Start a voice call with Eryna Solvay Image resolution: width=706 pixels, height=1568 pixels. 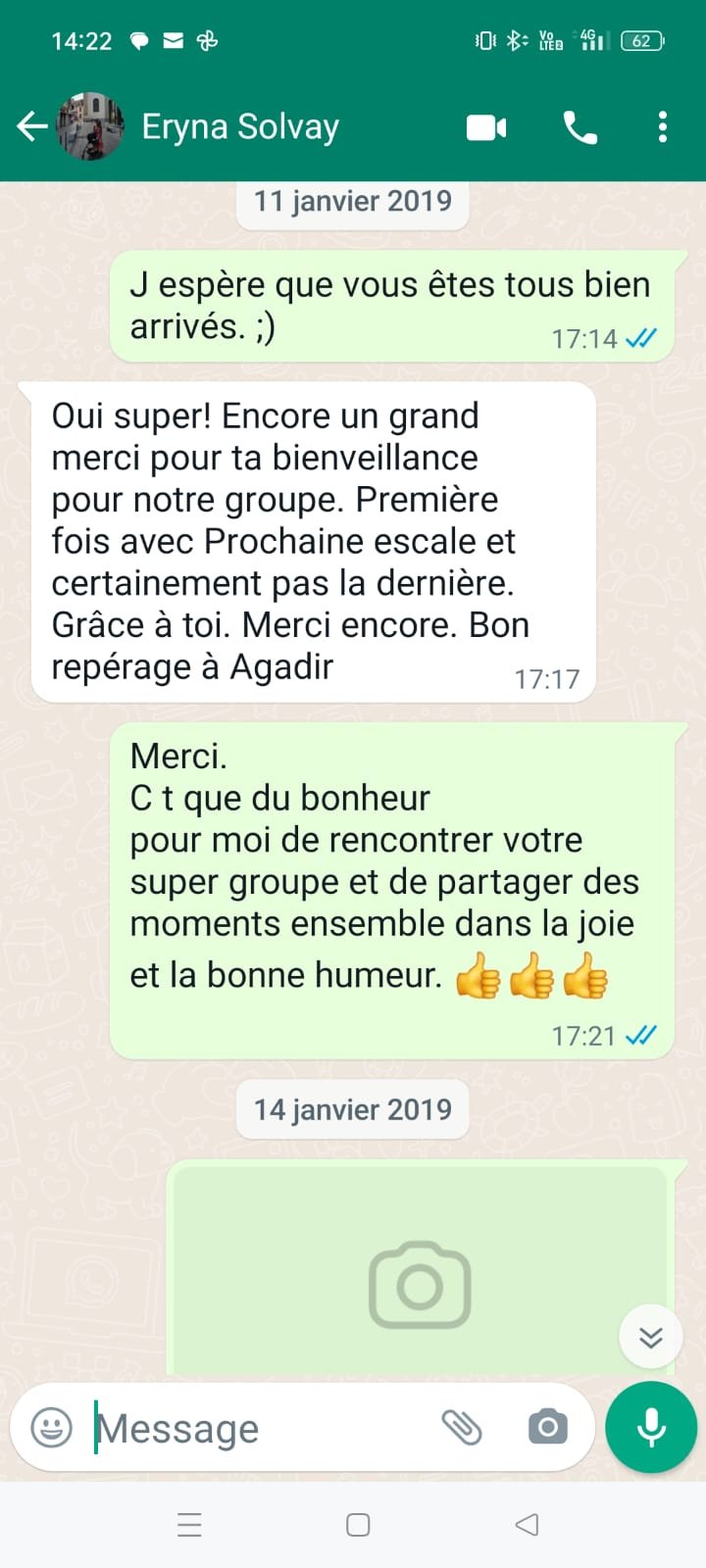point(580,127)
